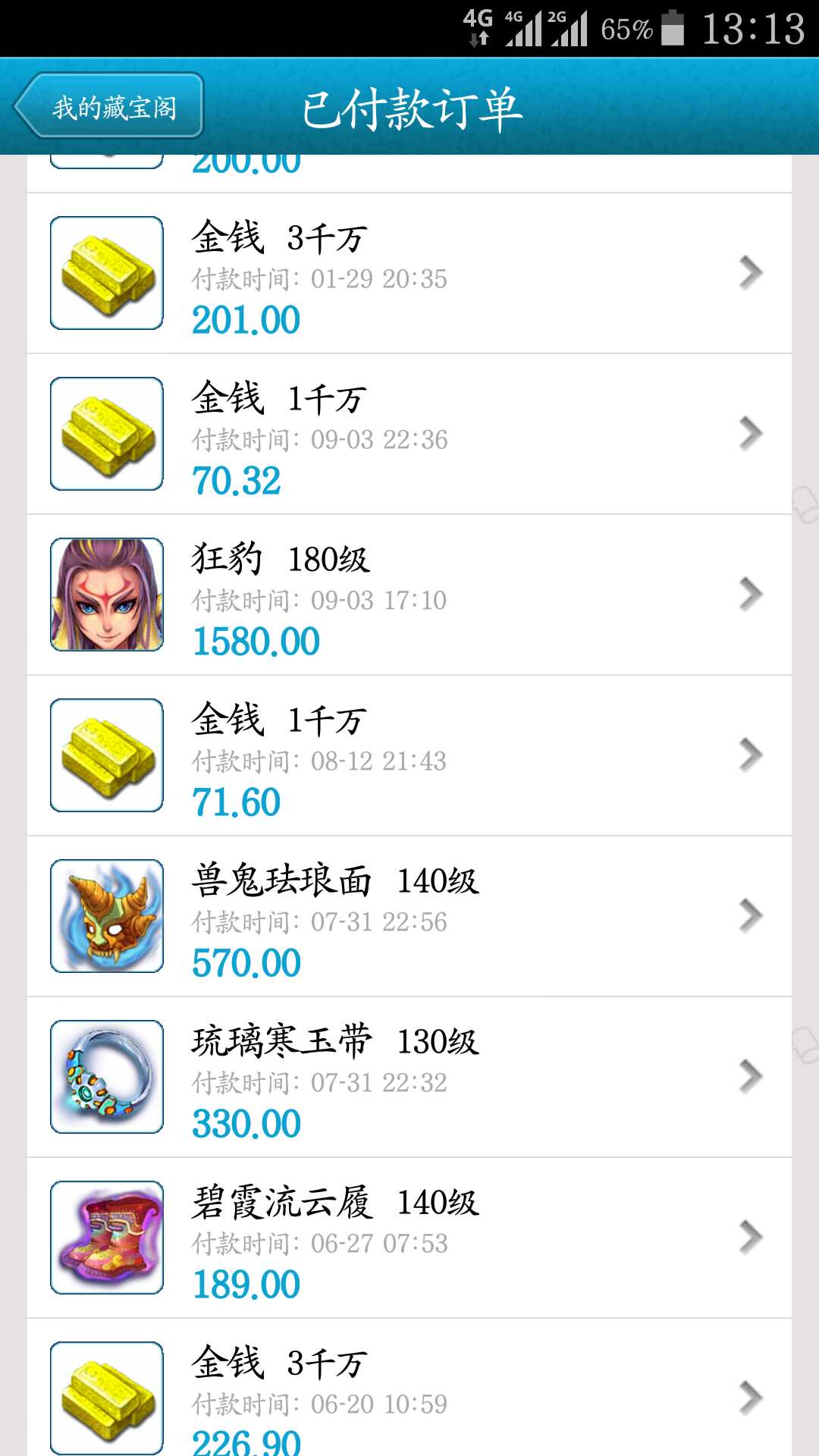Select the 碧霞流云履 140级 order
Image resolution: width=819 pixels, height=1456 pixels.
409,1238
